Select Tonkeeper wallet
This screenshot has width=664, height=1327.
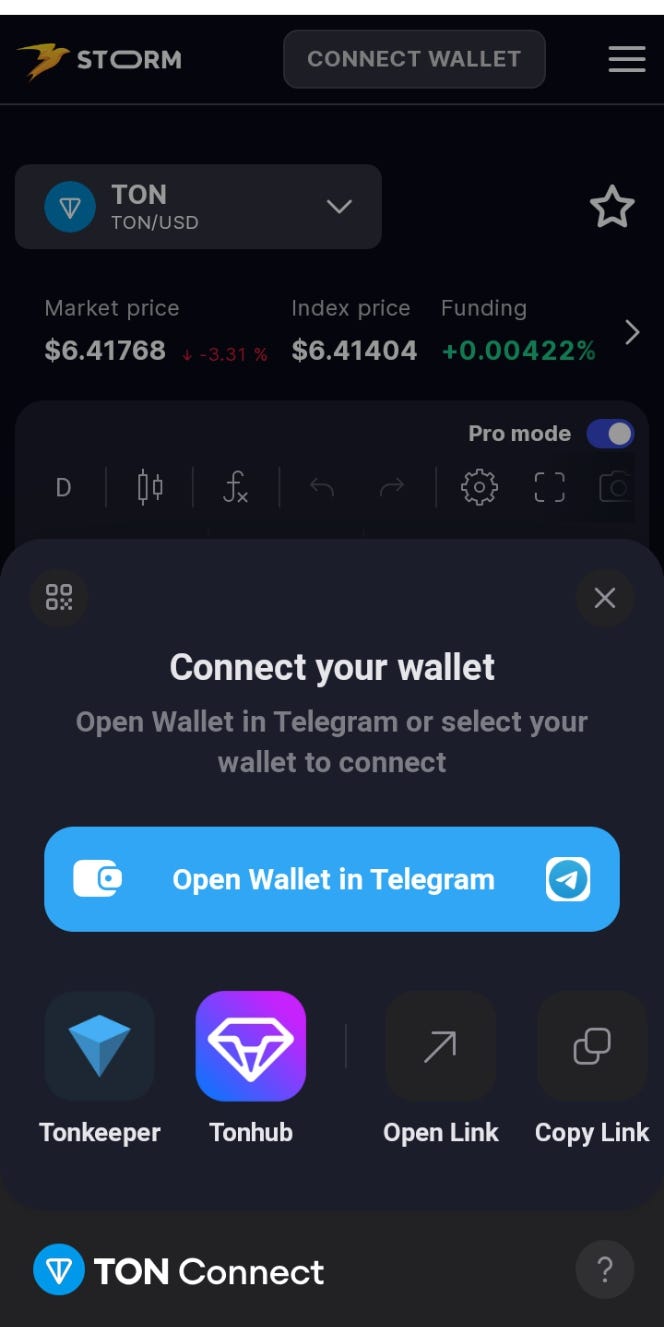(99, 1047)
